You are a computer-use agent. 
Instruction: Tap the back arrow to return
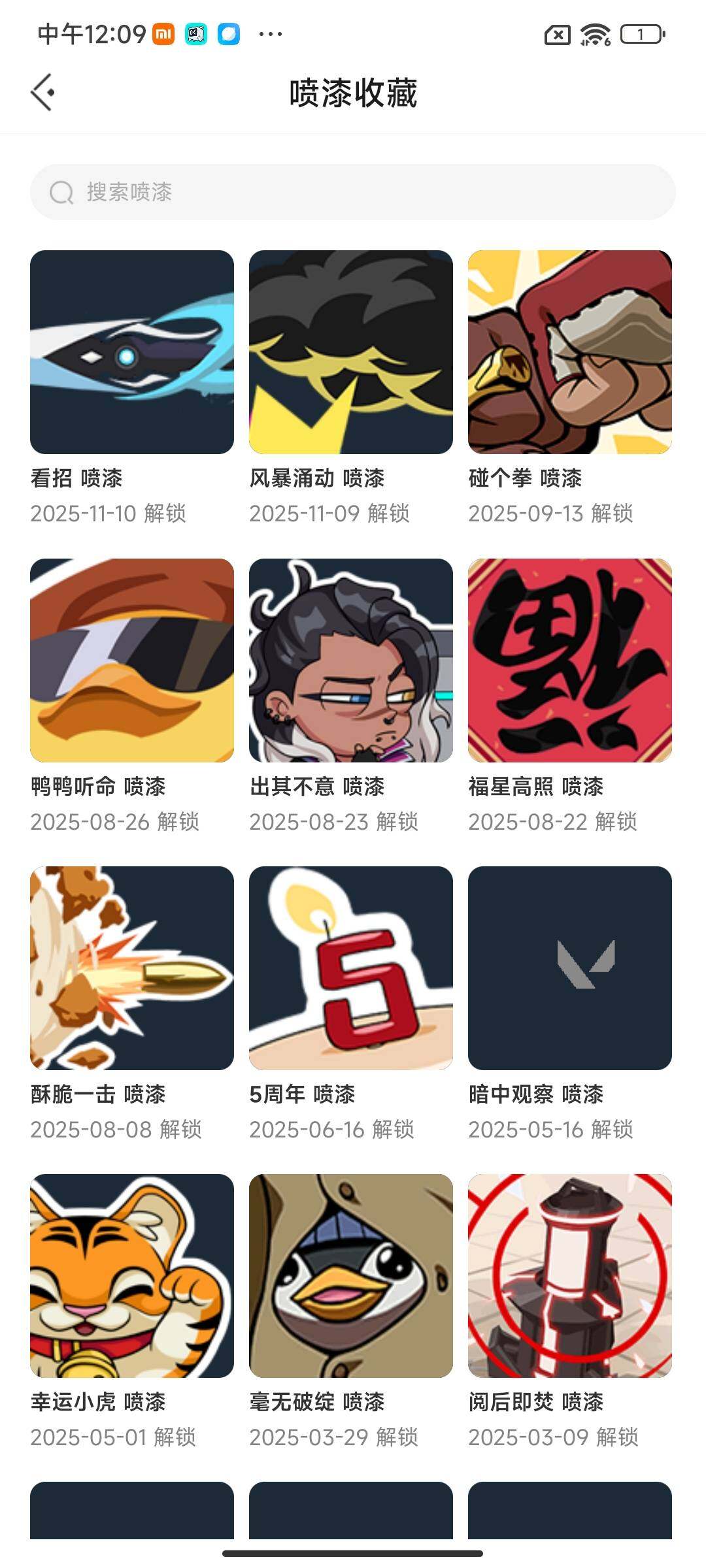(x=44, y=92)
